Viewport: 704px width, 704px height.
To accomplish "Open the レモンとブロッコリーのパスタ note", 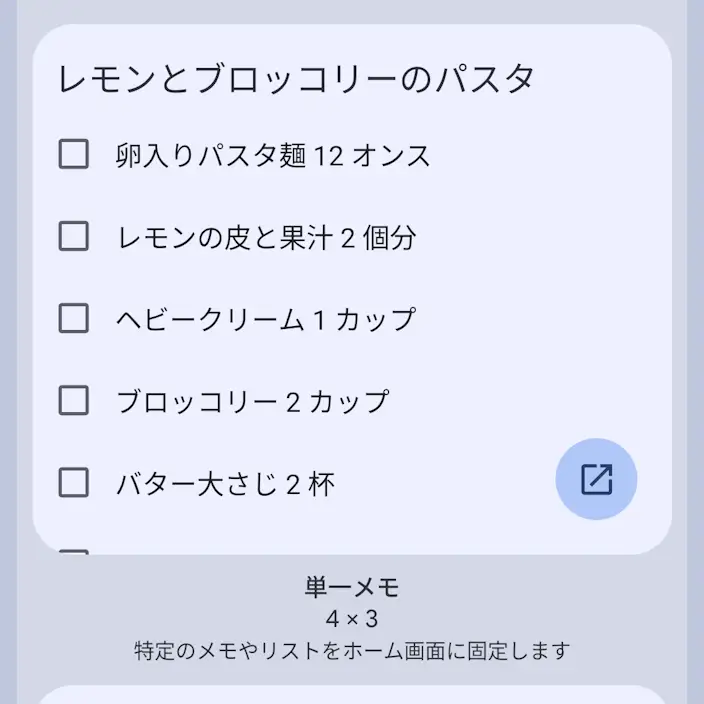I will coord(296,79).
